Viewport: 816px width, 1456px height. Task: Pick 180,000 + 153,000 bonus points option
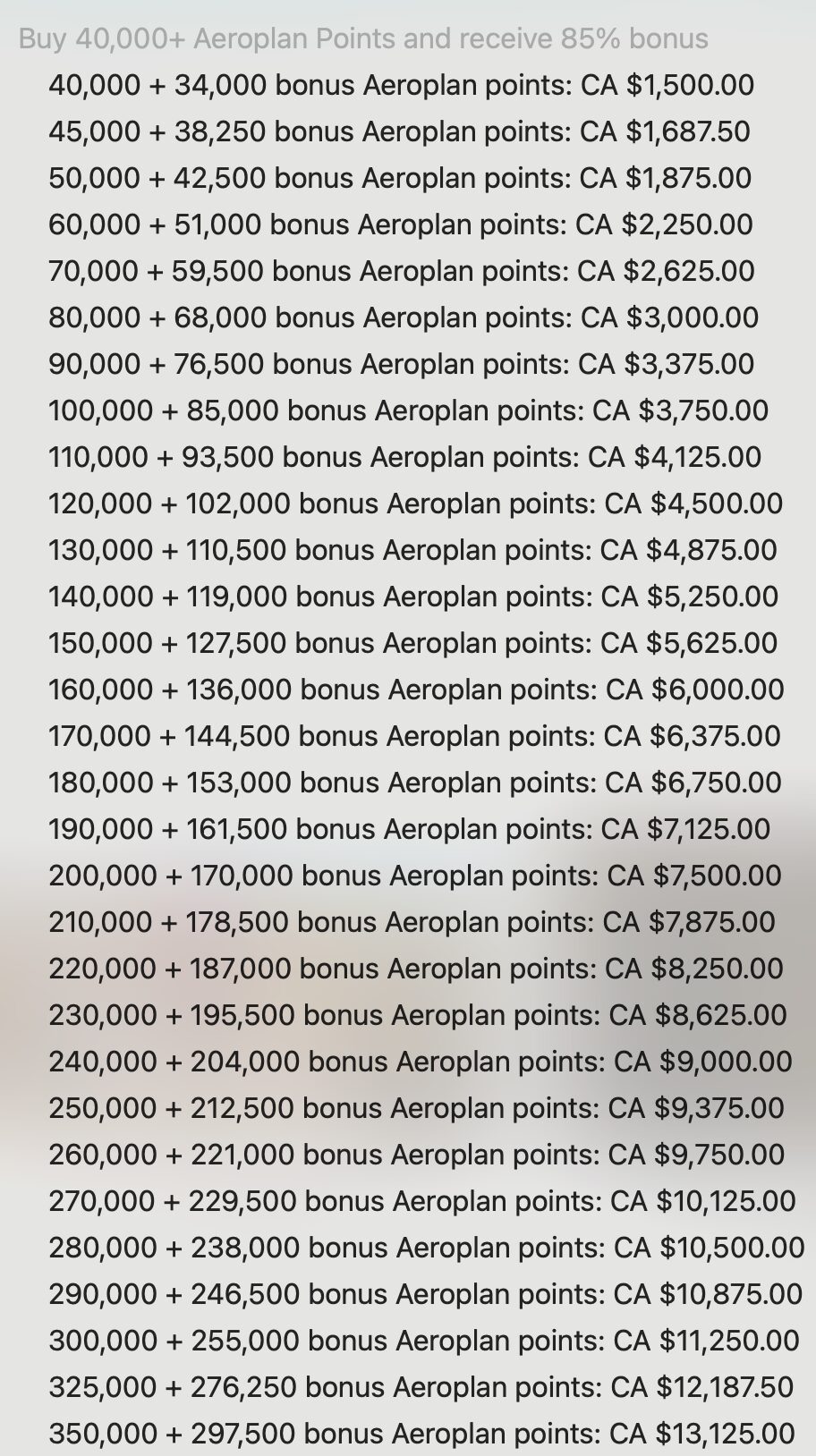[414, 783]
